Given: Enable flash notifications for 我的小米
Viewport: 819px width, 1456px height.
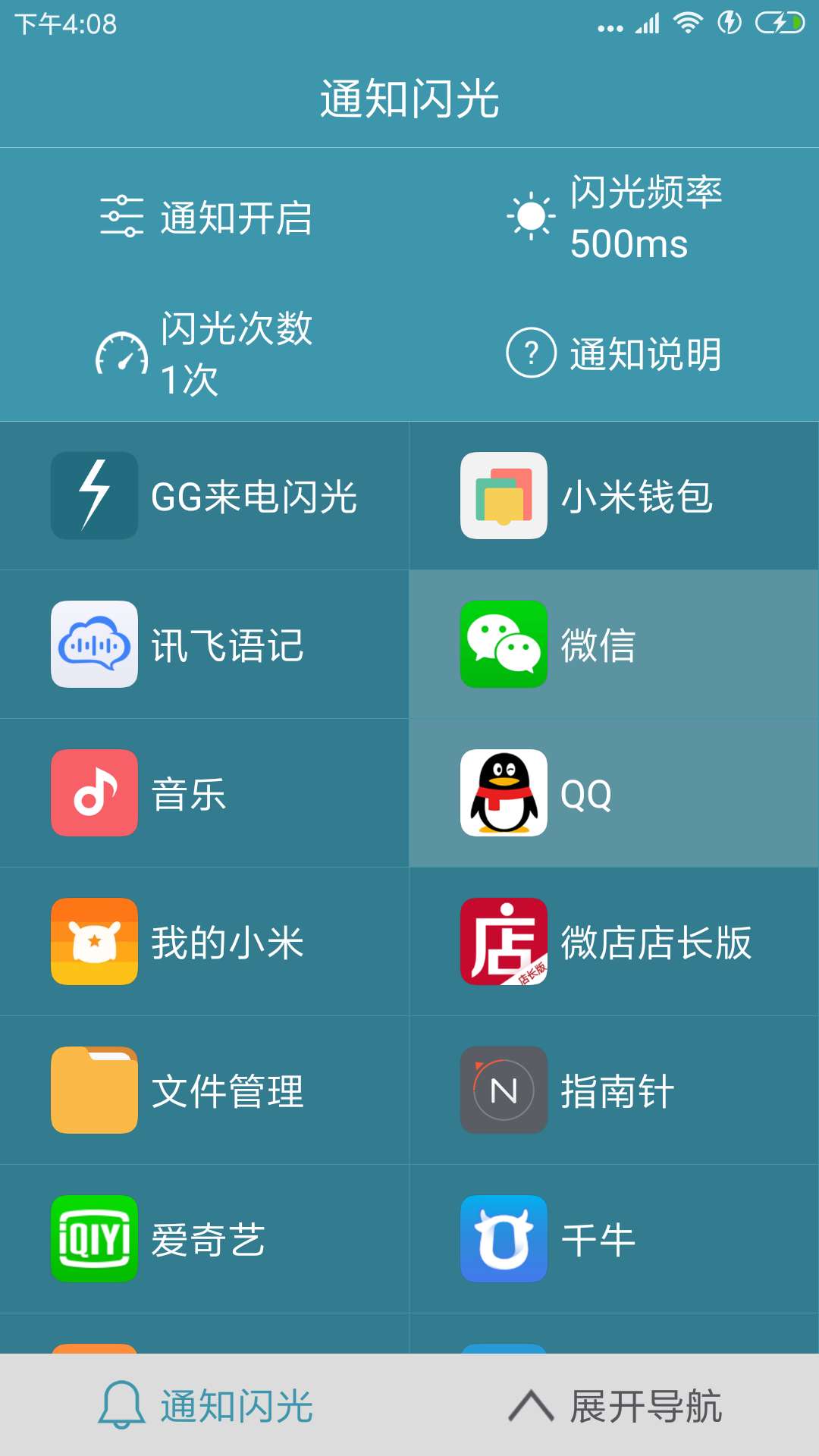Looking at the screenshot, I should coord(205,942).
